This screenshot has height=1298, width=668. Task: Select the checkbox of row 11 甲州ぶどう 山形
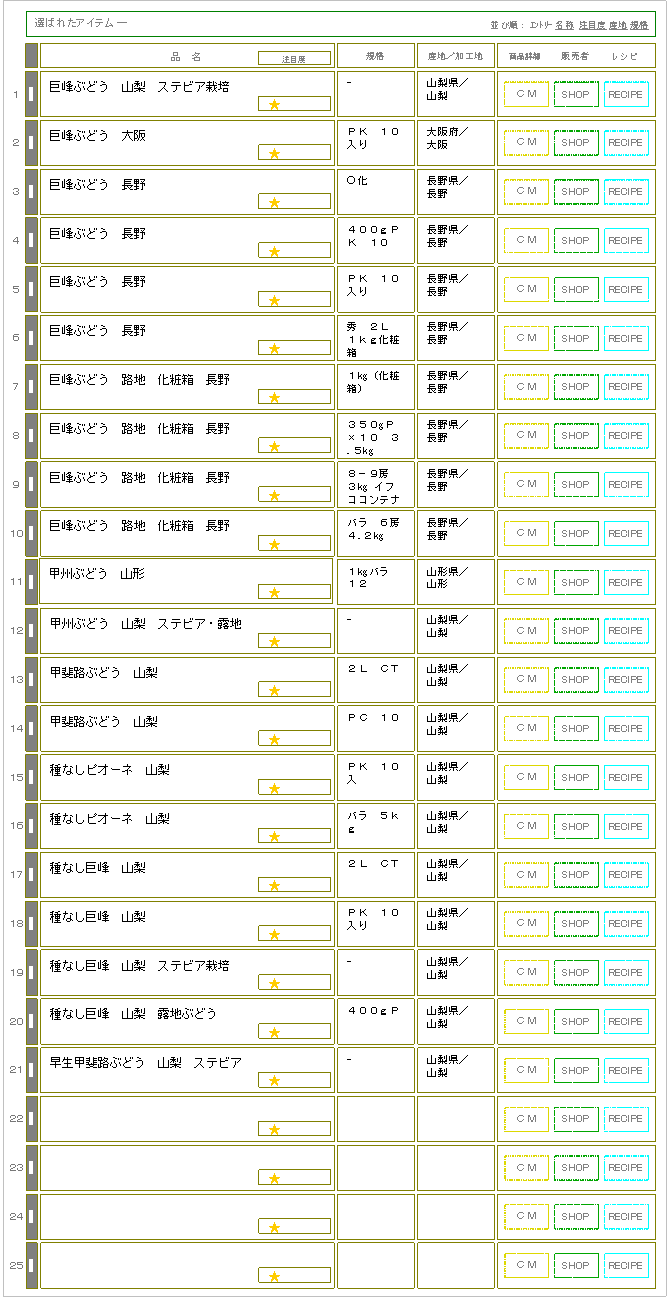pos(31,582)
